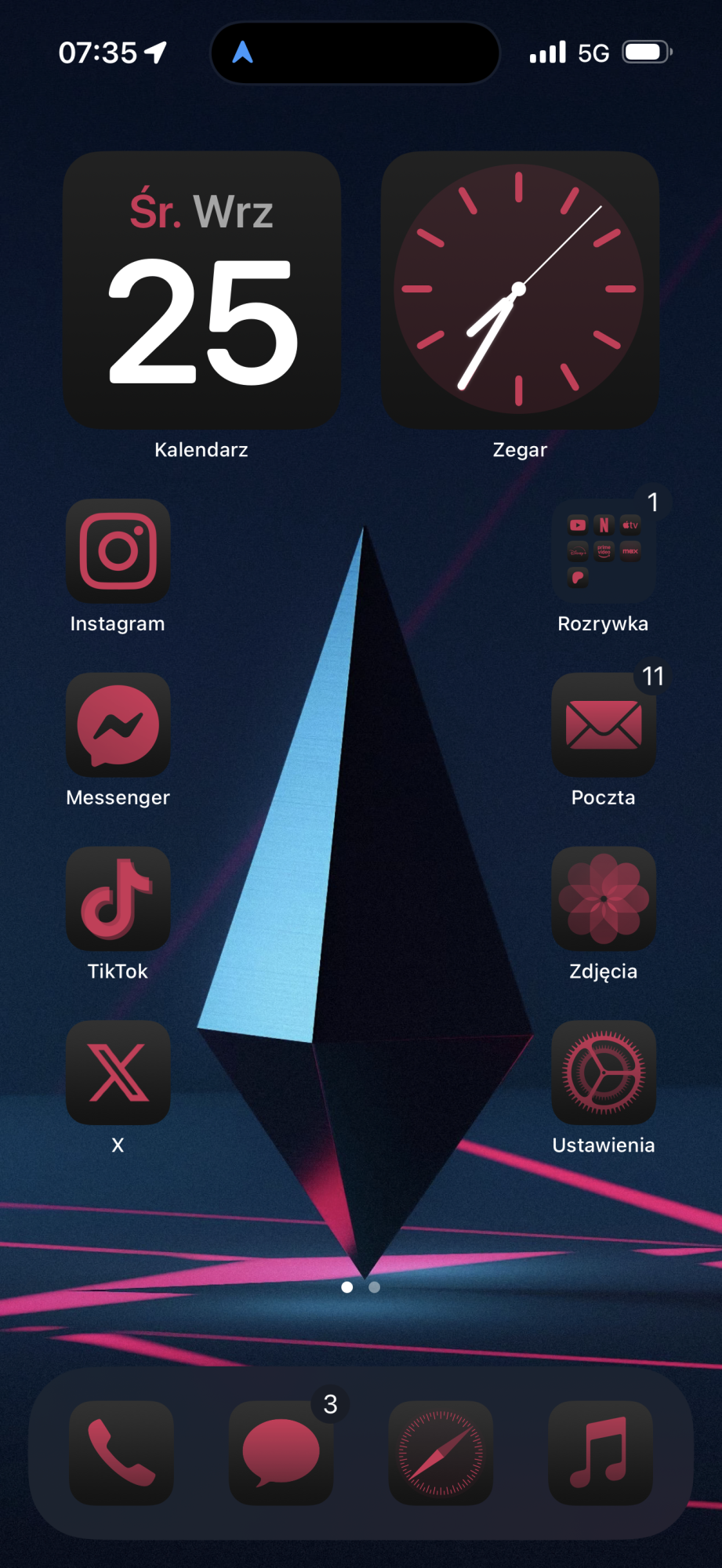Screen dimensions: 722x1568
Task: Open the Zegar clock widget
Action: [519, 290]
